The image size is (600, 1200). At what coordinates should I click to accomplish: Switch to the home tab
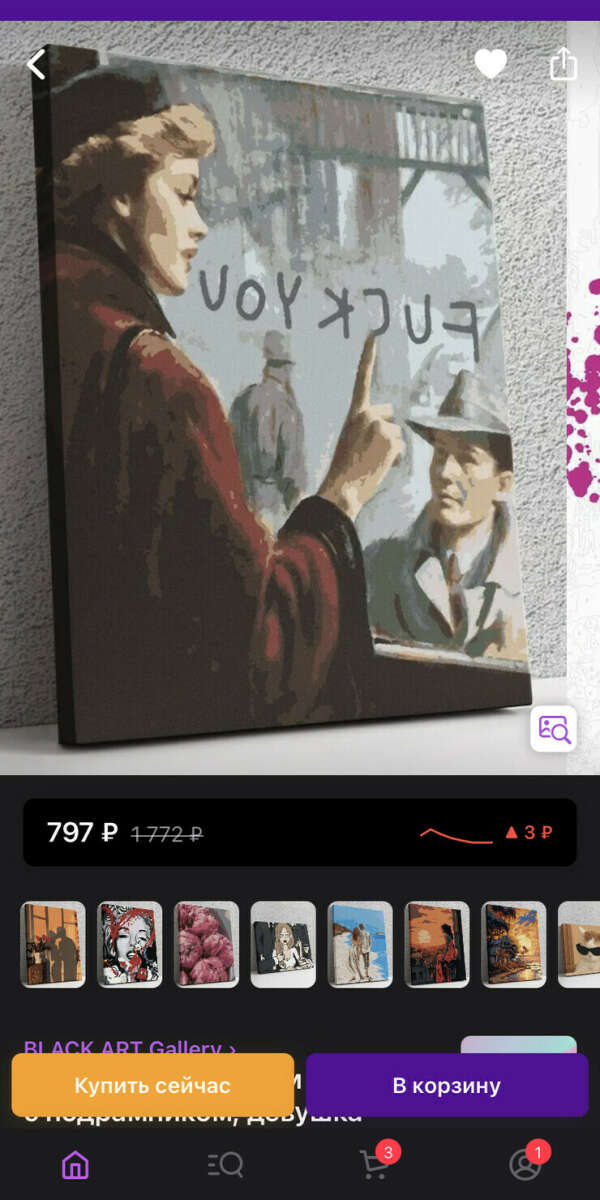pos(75,1164)
